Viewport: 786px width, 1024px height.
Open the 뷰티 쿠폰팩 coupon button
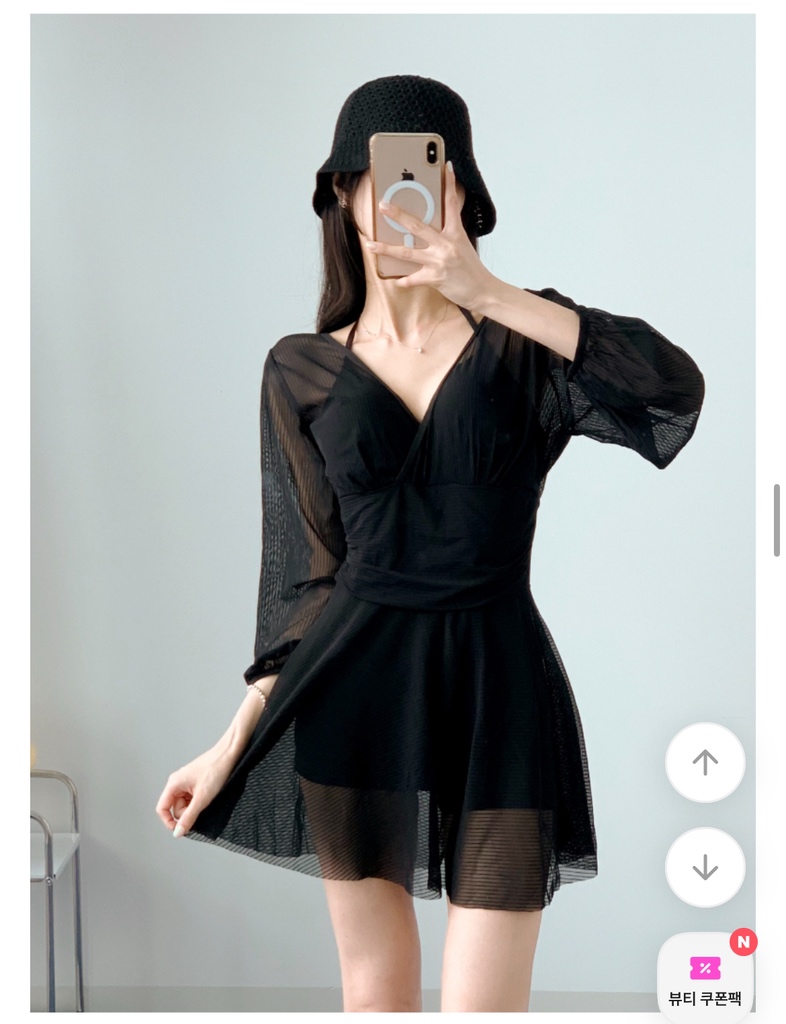coord(705,977)
